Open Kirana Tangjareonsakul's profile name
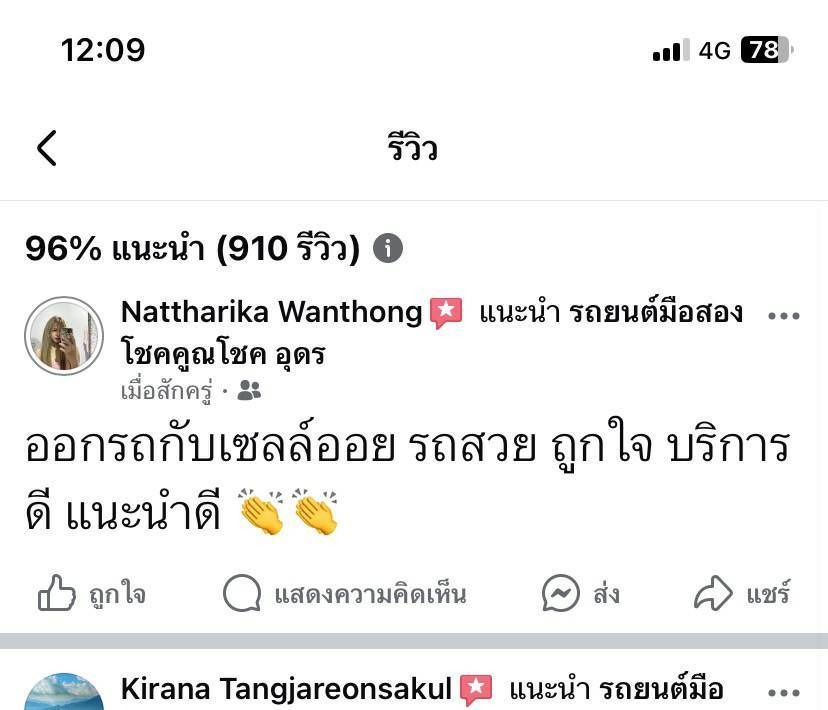The image size is (828, 710). [x=286, y=689]
